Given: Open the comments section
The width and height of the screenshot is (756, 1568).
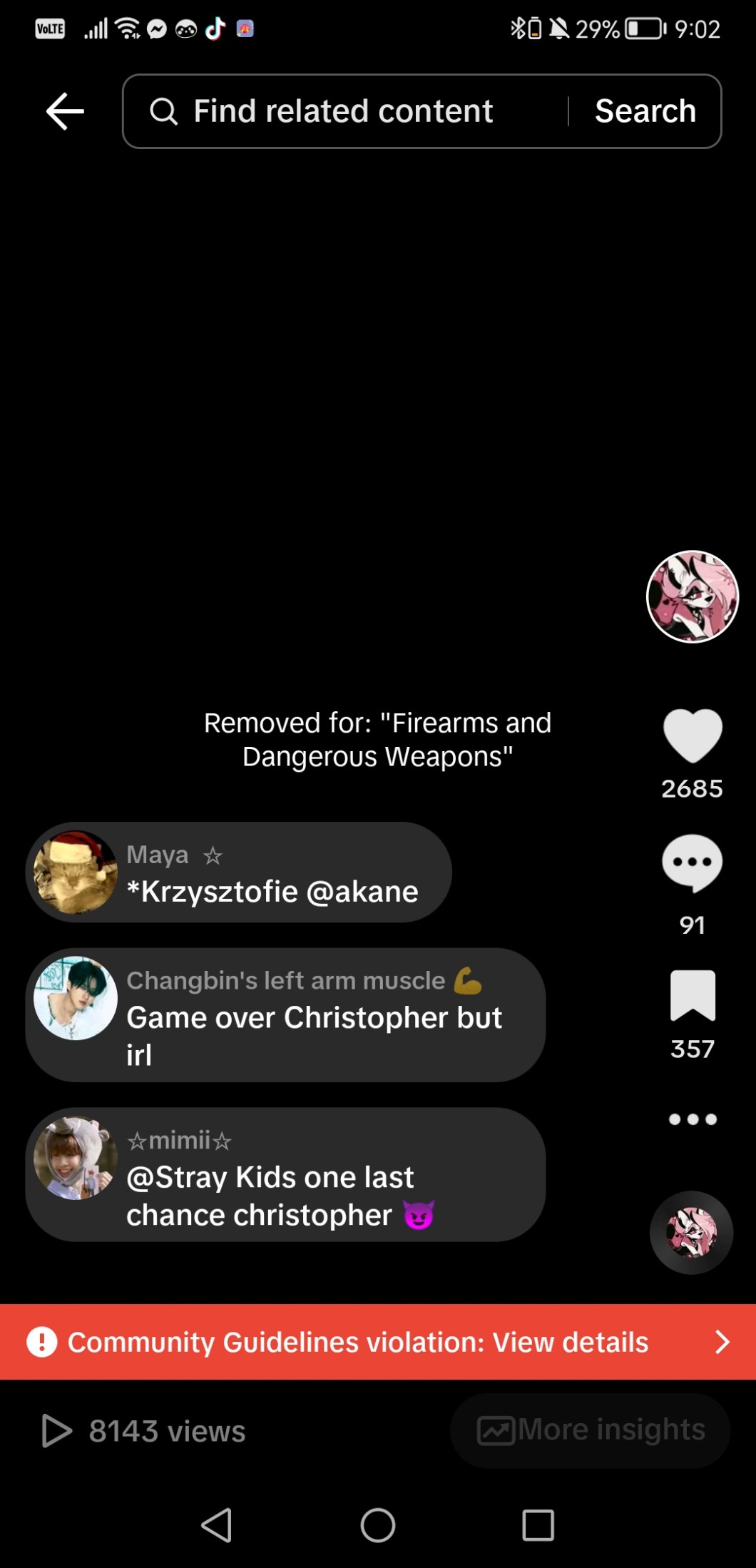Looking at the screenshot, I should click(x=692, y=863).
